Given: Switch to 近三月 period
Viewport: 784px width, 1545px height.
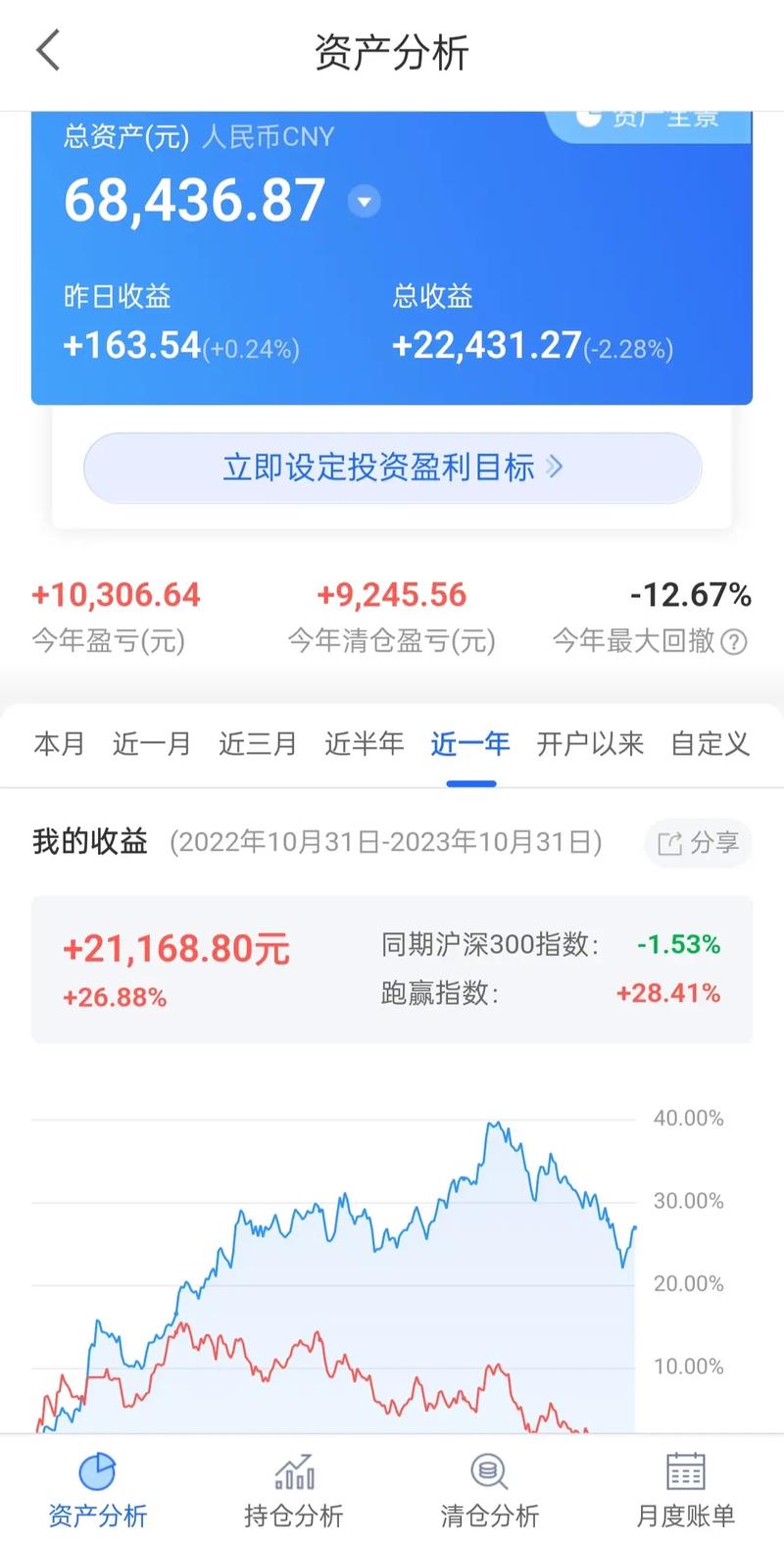Looking at the screenshot, I should click(x=257, y=744).
